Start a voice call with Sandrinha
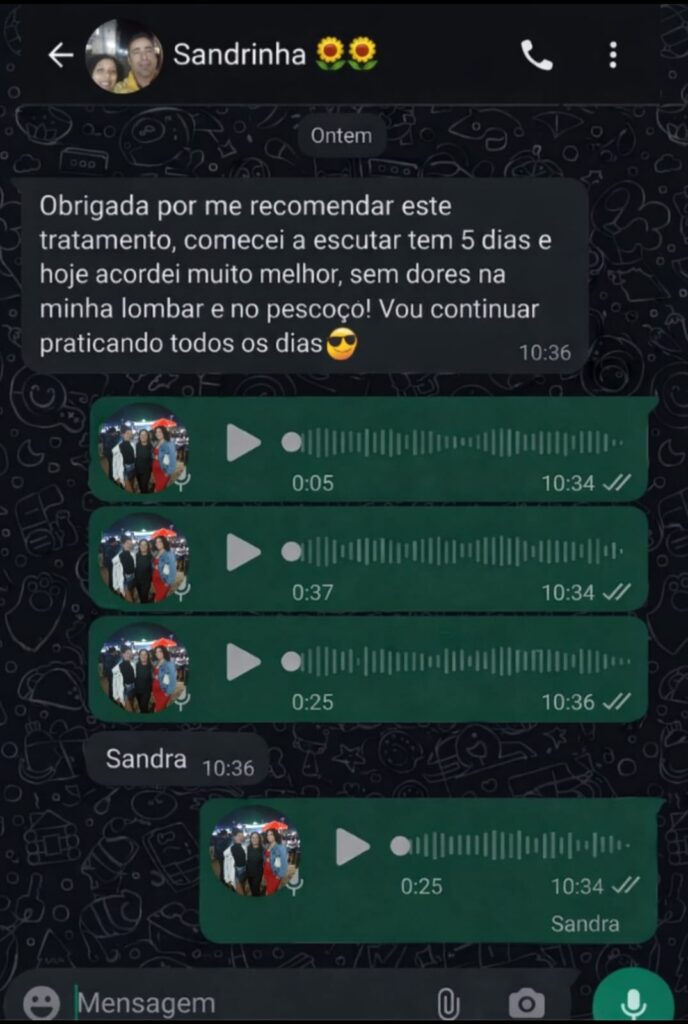 537,56
